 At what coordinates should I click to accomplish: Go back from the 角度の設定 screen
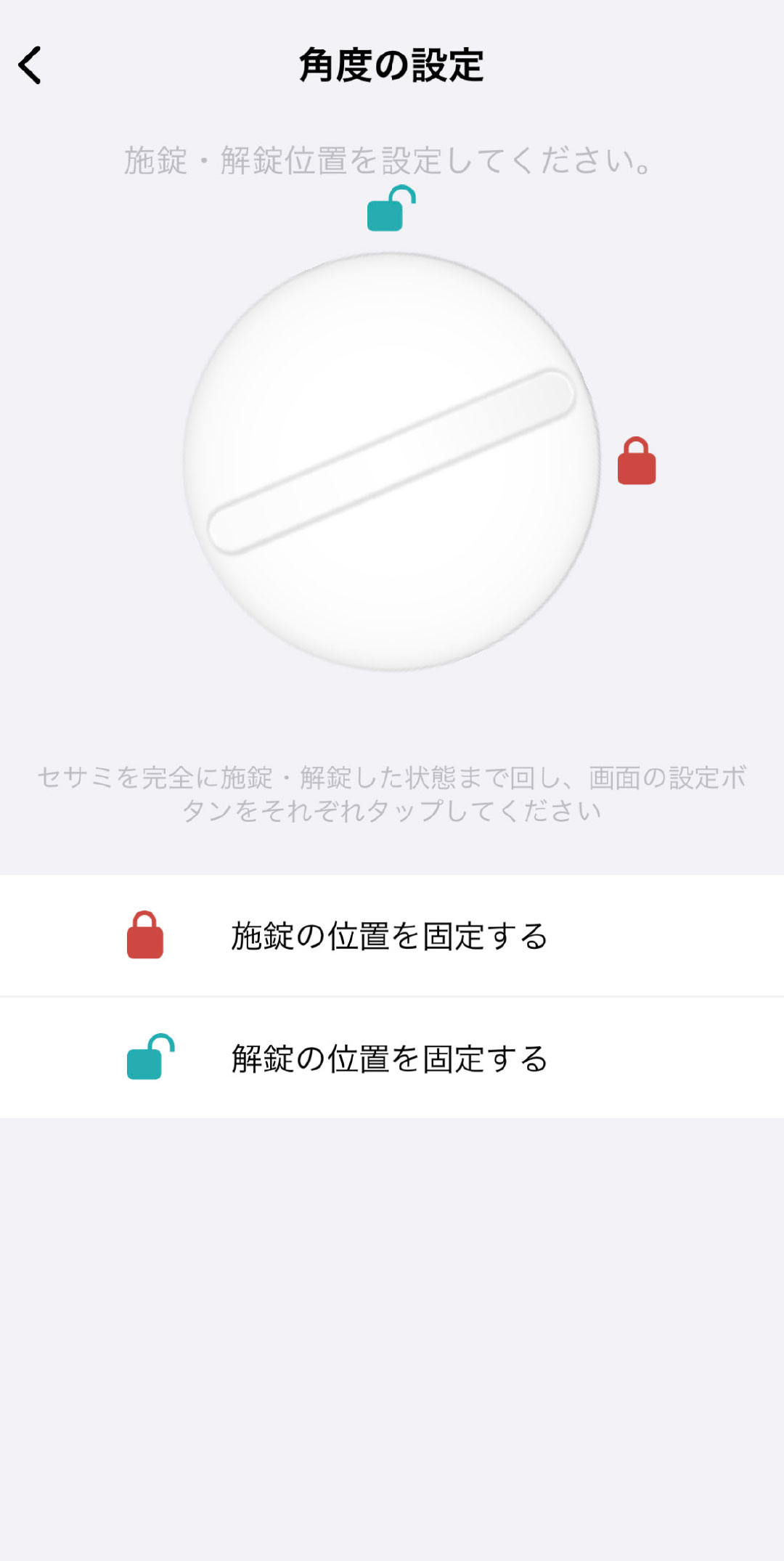click(30, 65)
